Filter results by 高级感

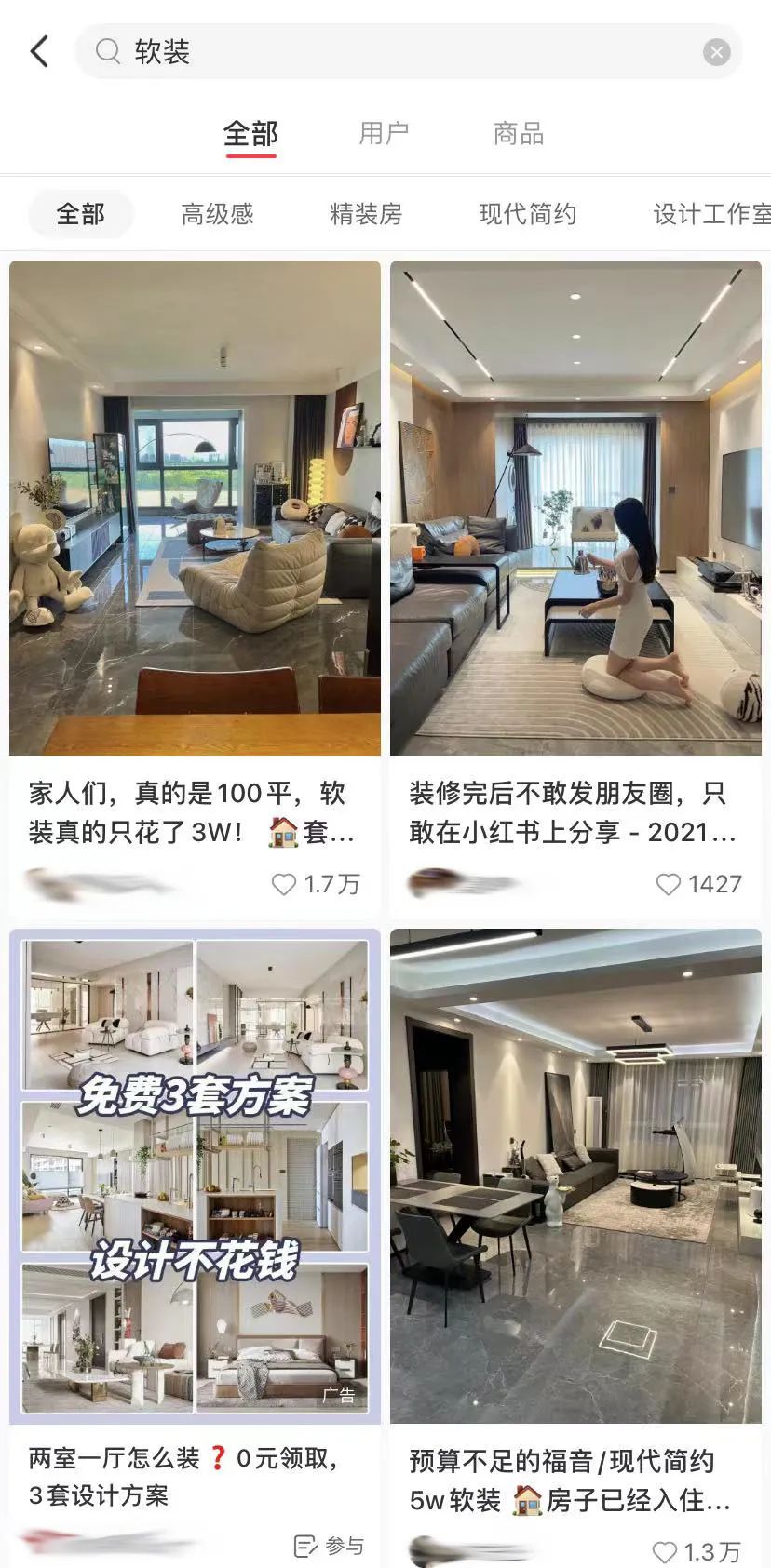click(217, 214)
